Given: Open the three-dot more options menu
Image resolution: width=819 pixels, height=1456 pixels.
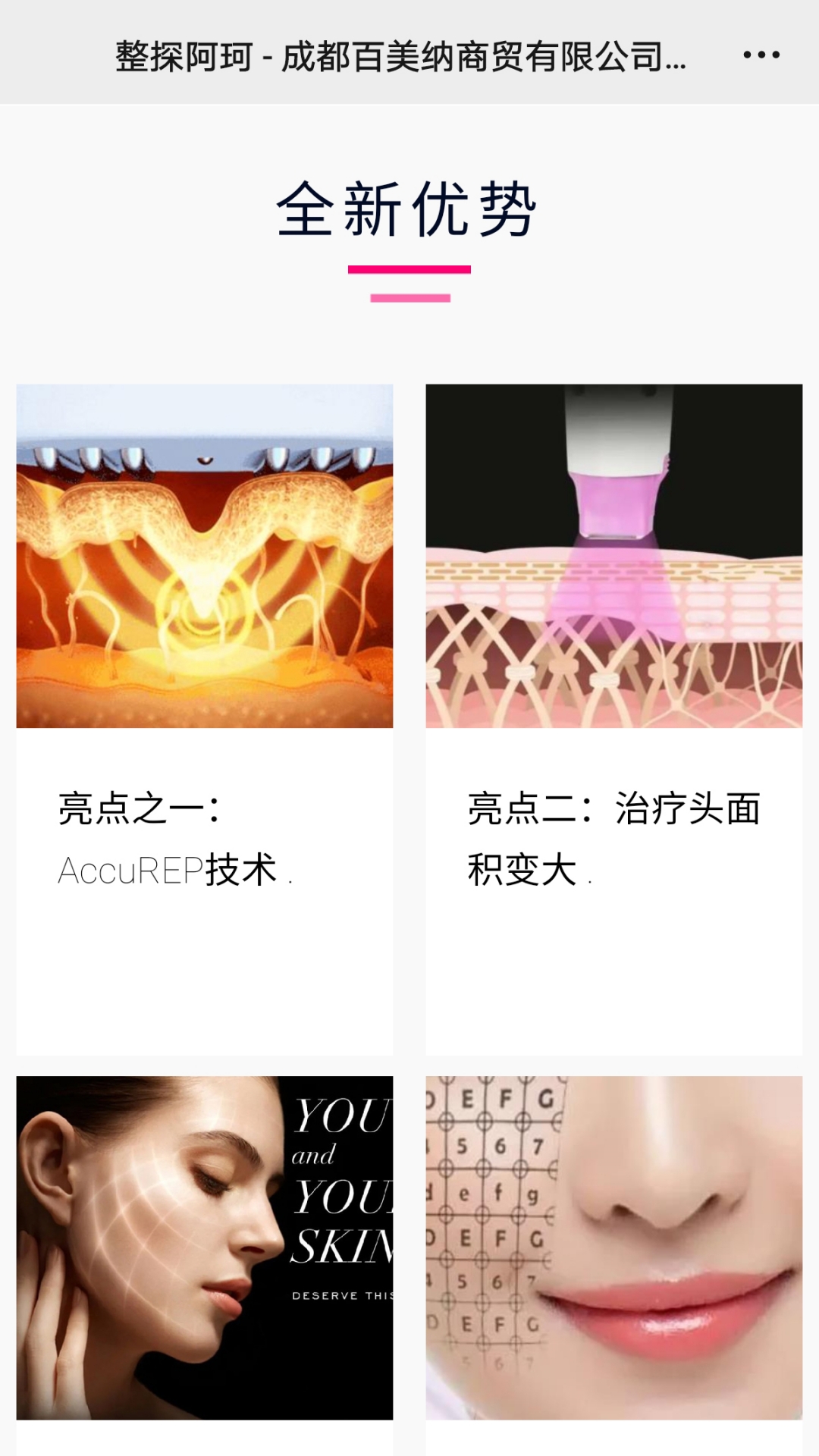Looking at the screenshot, I should pyautogui.click(x=761, y=55).
